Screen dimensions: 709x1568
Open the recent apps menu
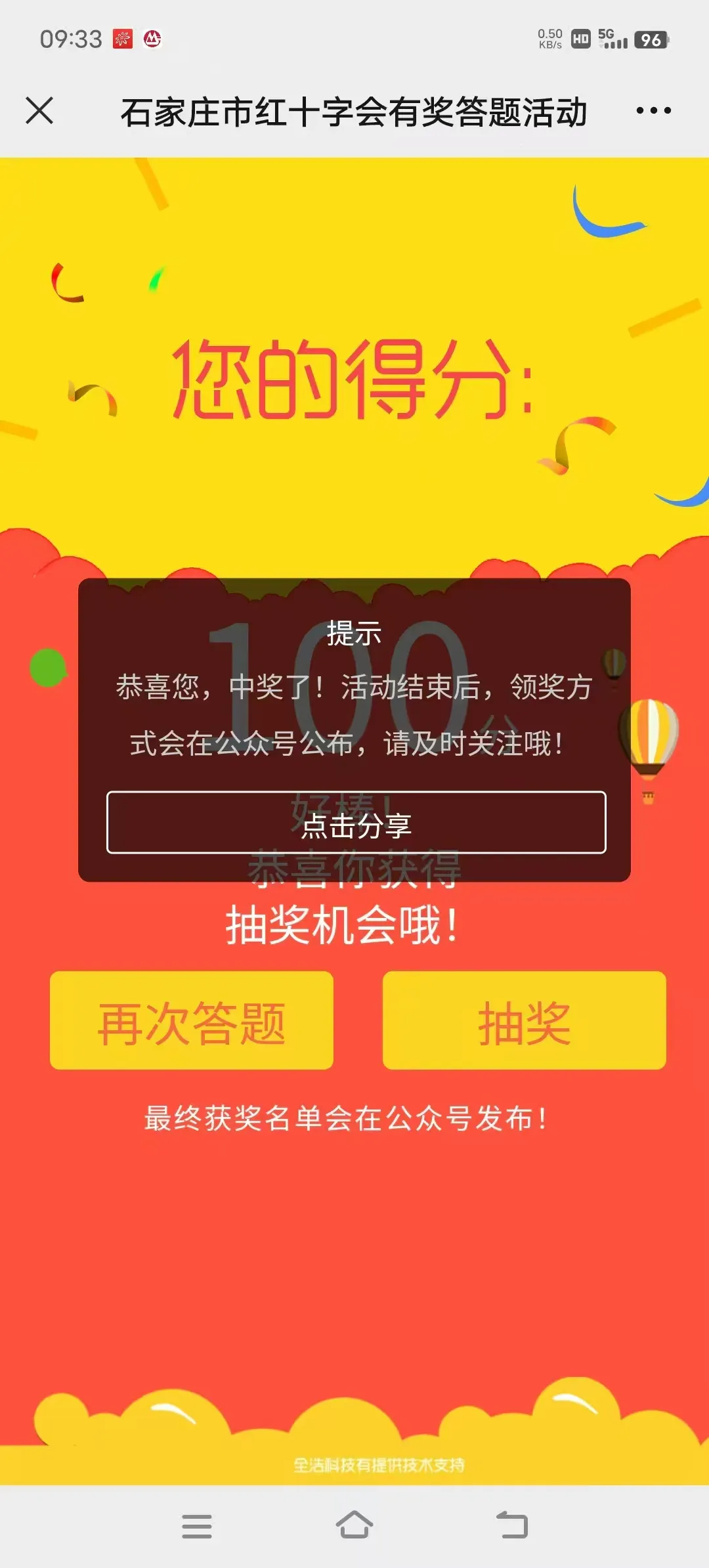coord(197,1525)
